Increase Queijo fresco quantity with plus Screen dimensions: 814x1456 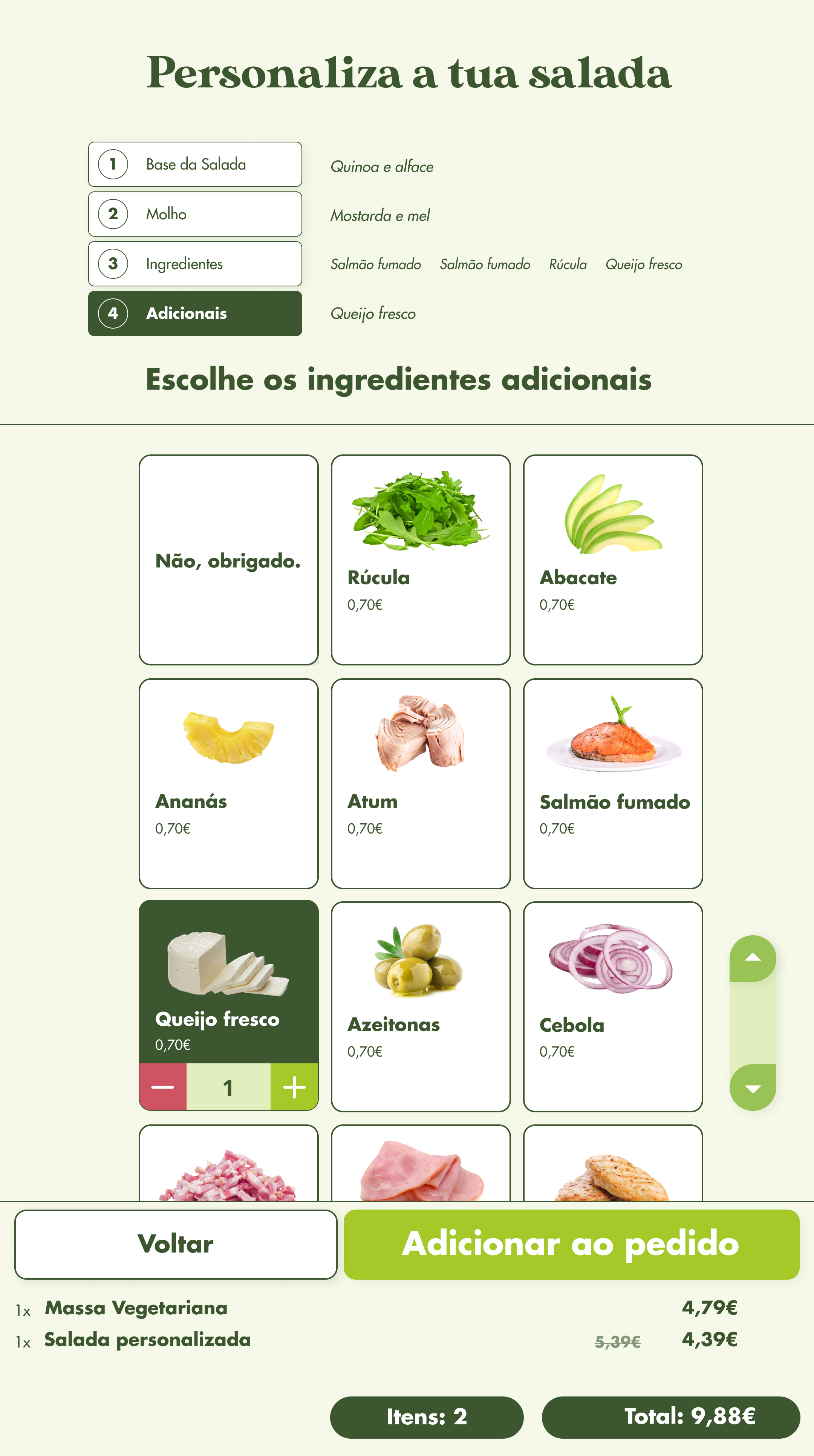click(x=295, y=1087)
